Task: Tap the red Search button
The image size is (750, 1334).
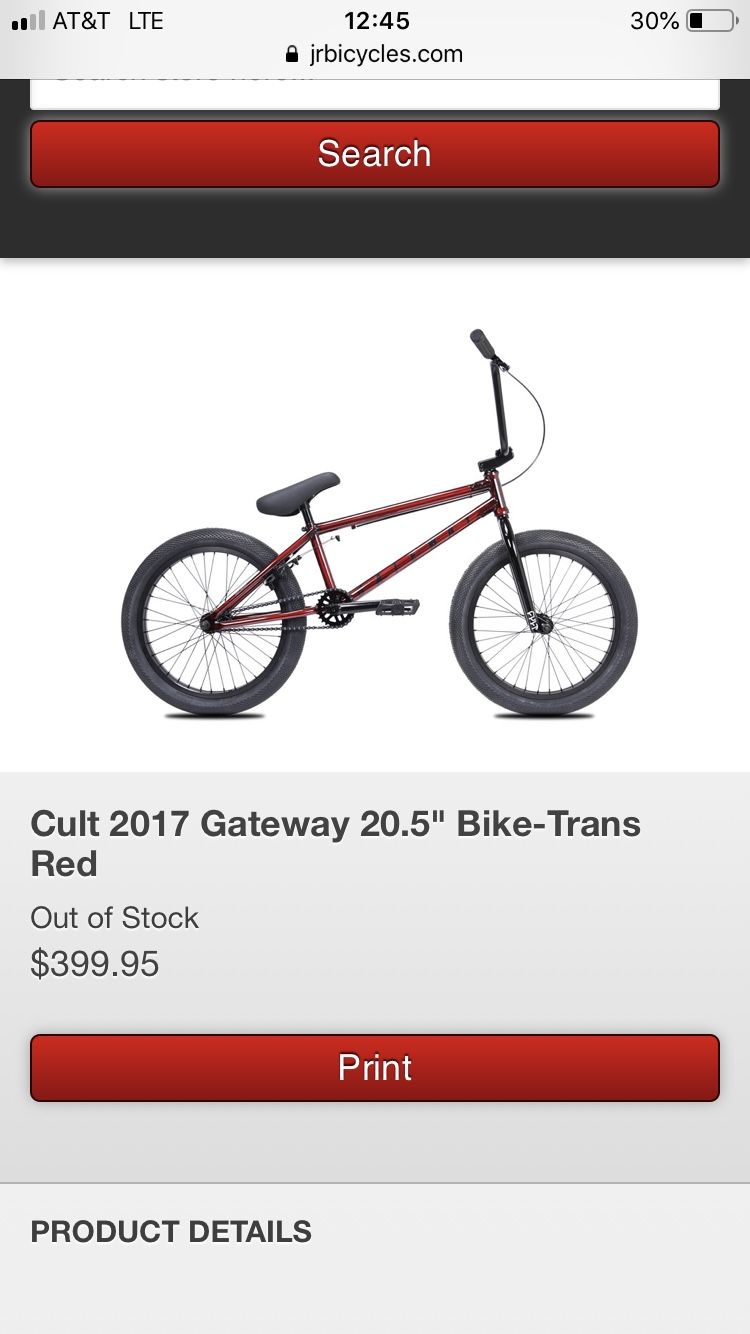Action: pos(375,154)
